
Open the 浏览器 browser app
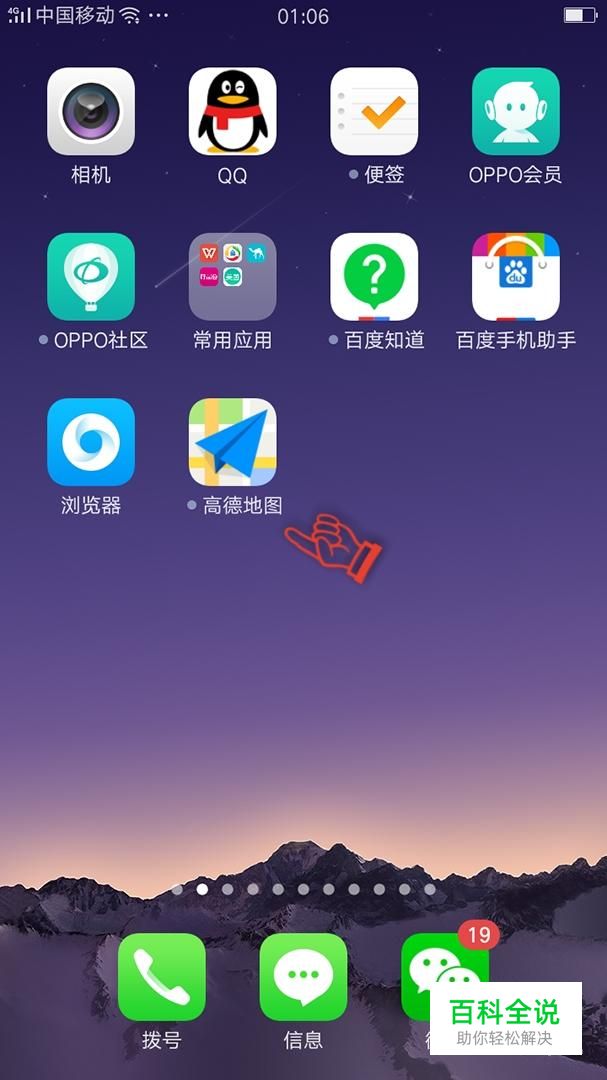91,442
